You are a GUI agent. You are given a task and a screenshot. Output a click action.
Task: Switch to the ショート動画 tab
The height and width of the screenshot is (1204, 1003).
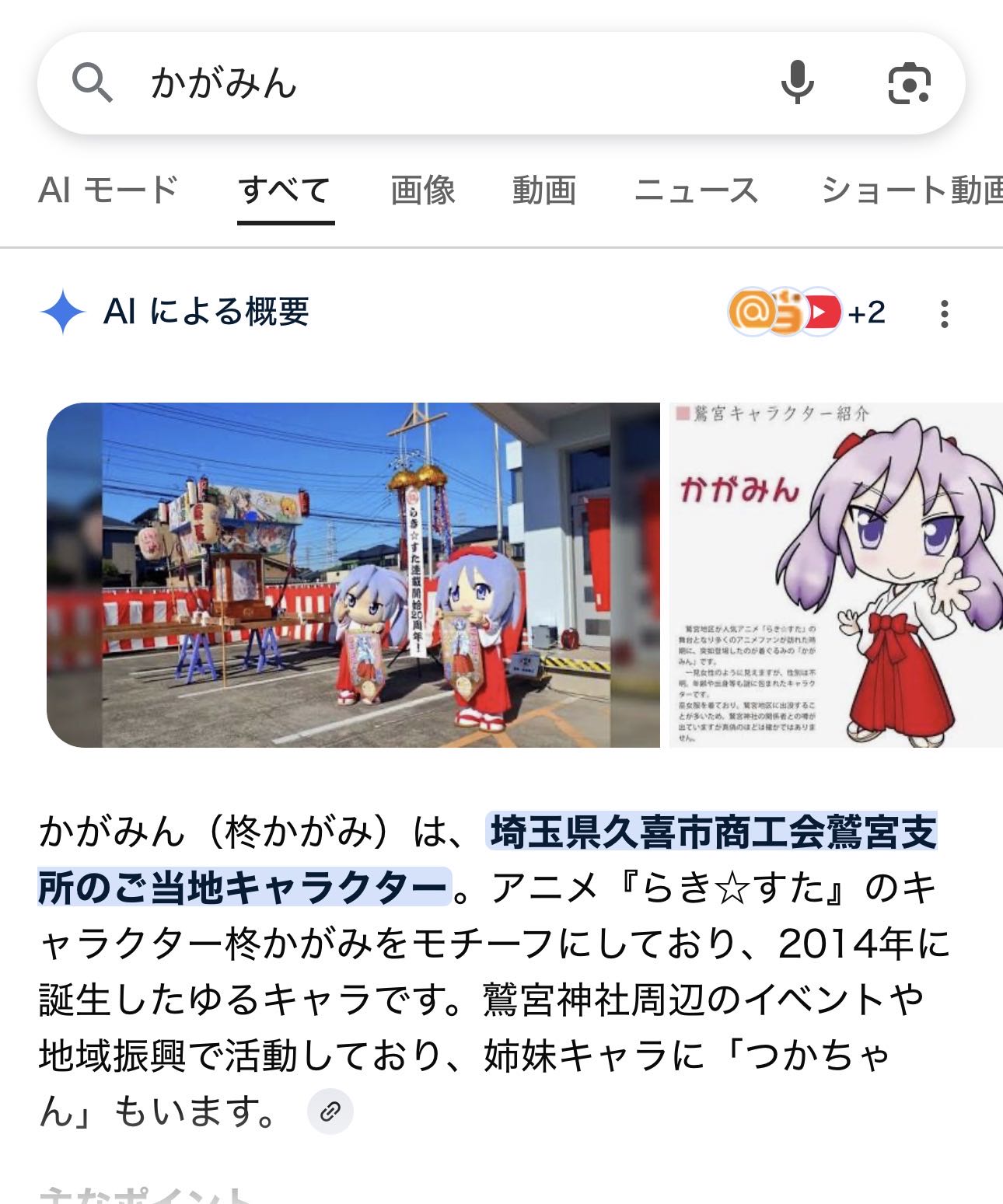click(911, 190)
